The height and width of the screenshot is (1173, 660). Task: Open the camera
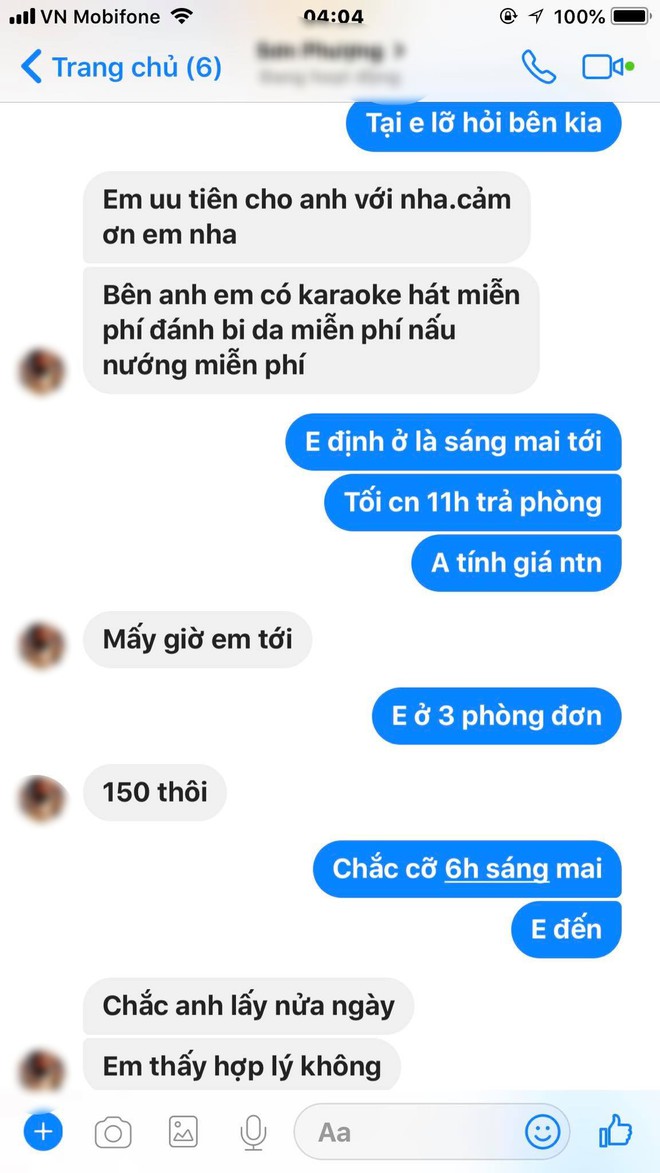click(x=113, y=1133)
